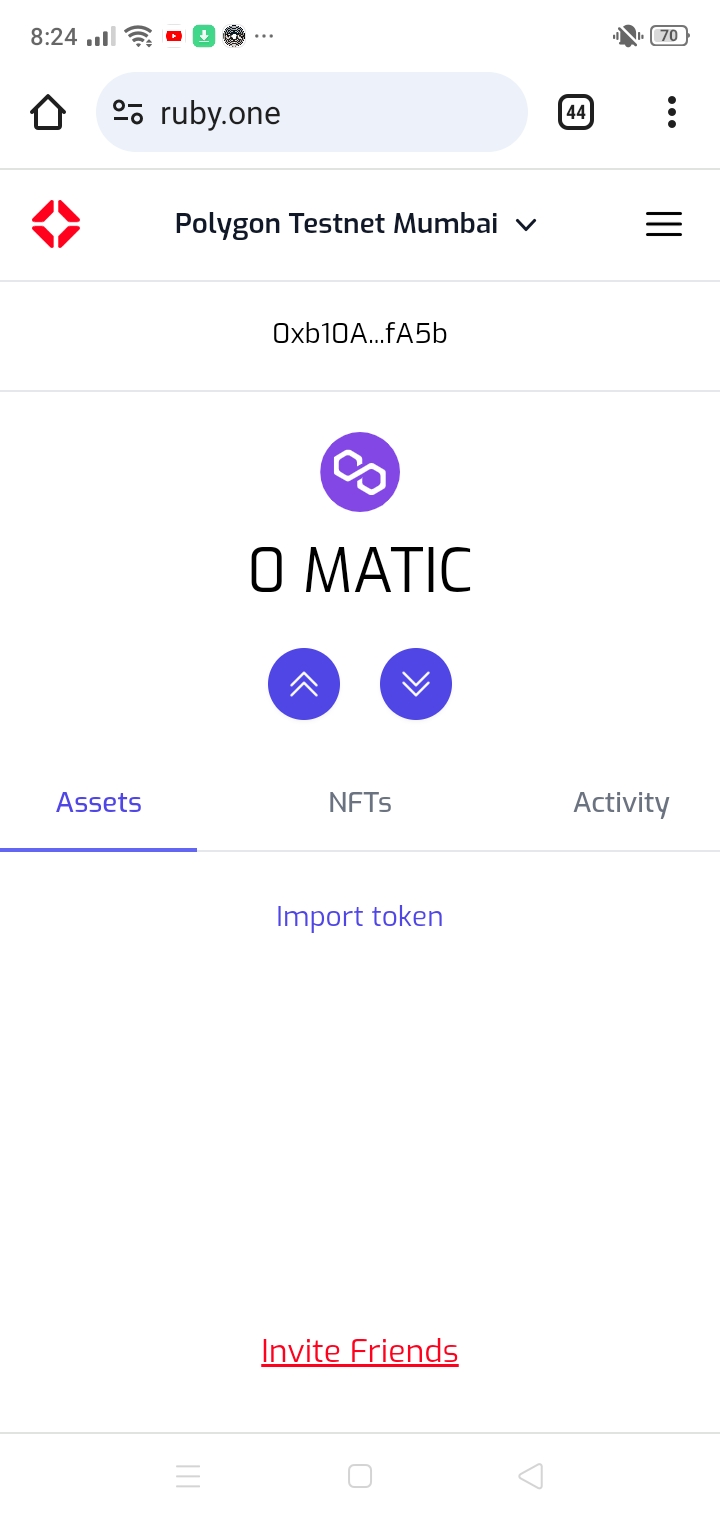Tap the receive button with down arrows

click(416, 684)
